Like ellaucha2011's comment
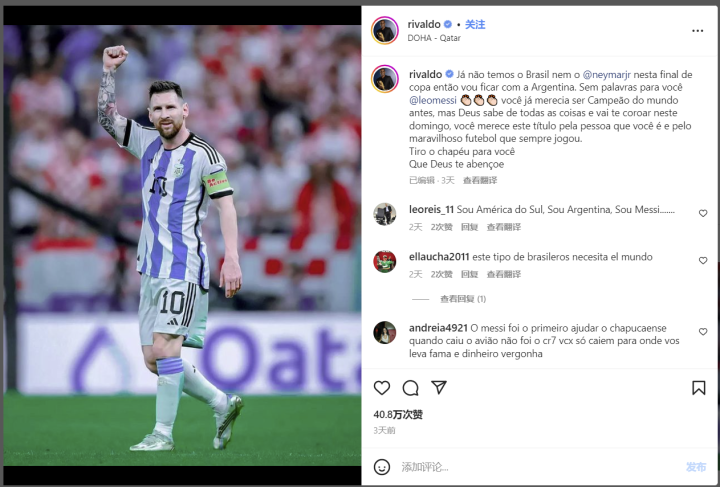The height and width of the screenshot is (487, 720). tap(703, 260)
